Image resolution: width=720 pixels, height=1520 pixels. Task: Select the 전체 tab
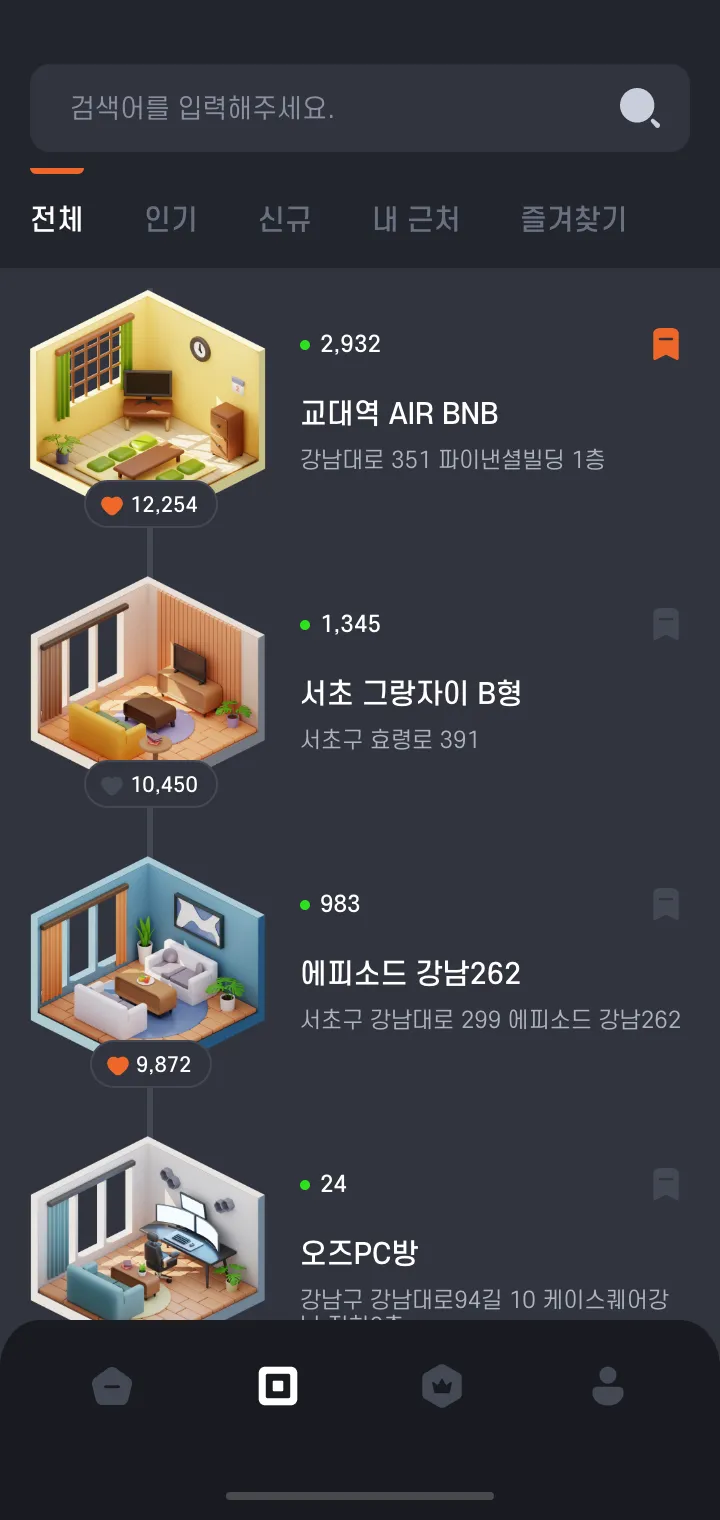point(57,218)
